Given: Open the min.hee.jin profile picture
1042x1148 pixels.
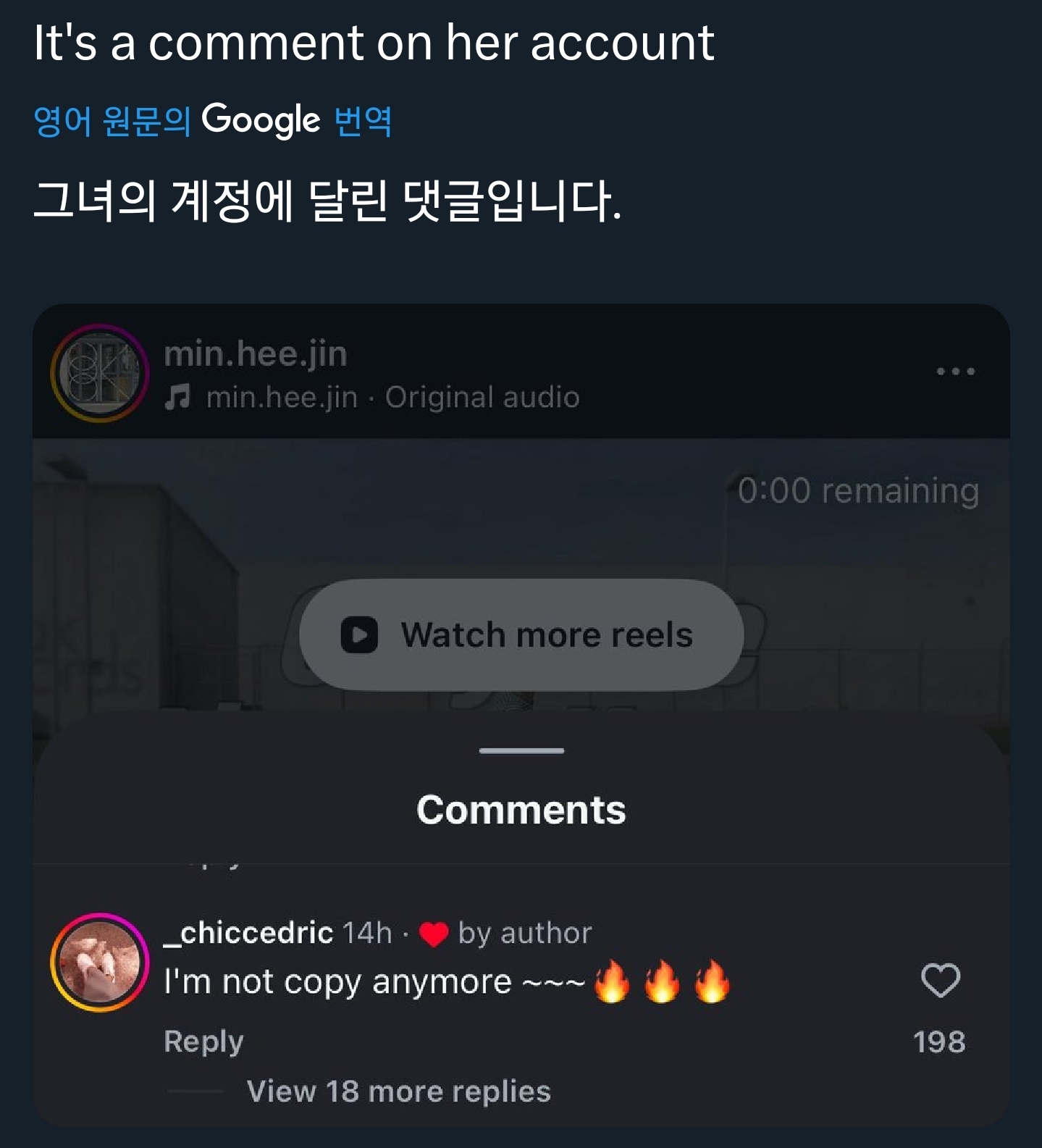Looking at the screenshot, I should pyautogui.click(x=98, y=374).
